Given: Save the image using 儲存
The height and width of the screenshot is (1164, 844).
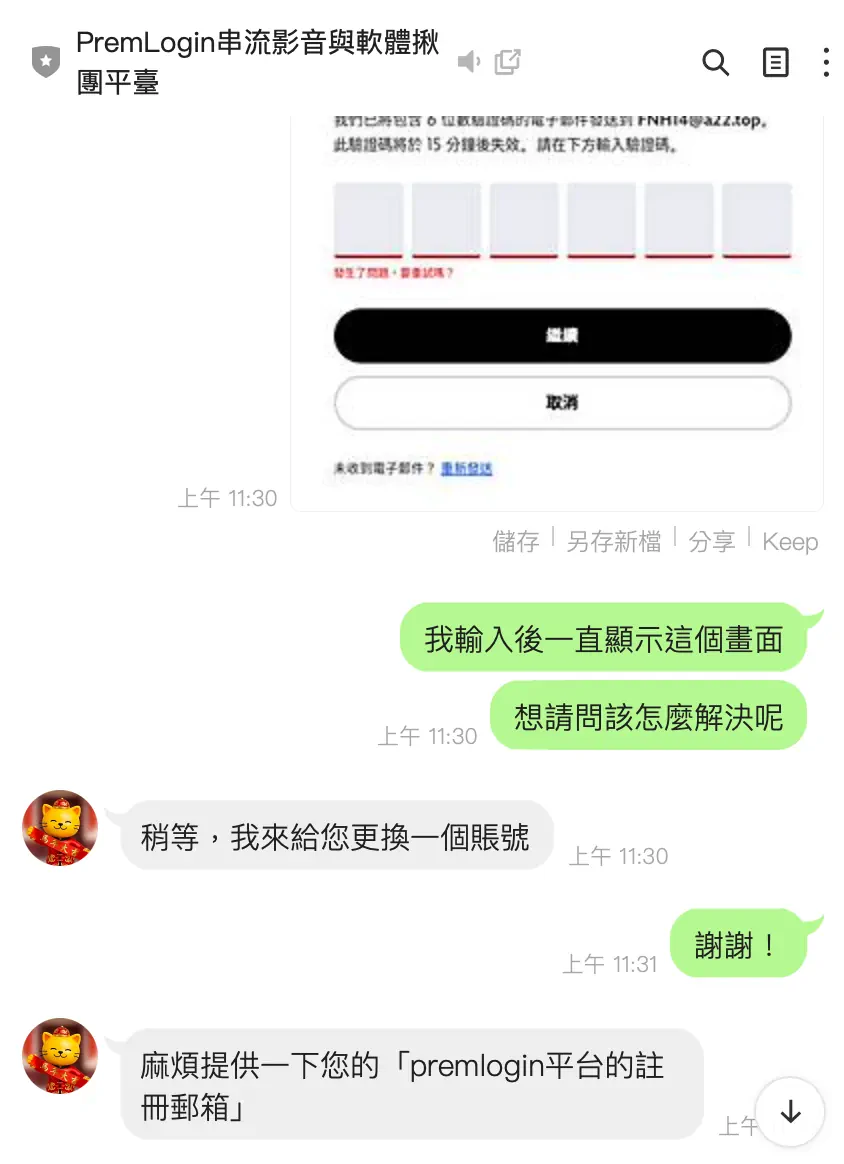Looking at the screenshot, I should 516,542.
